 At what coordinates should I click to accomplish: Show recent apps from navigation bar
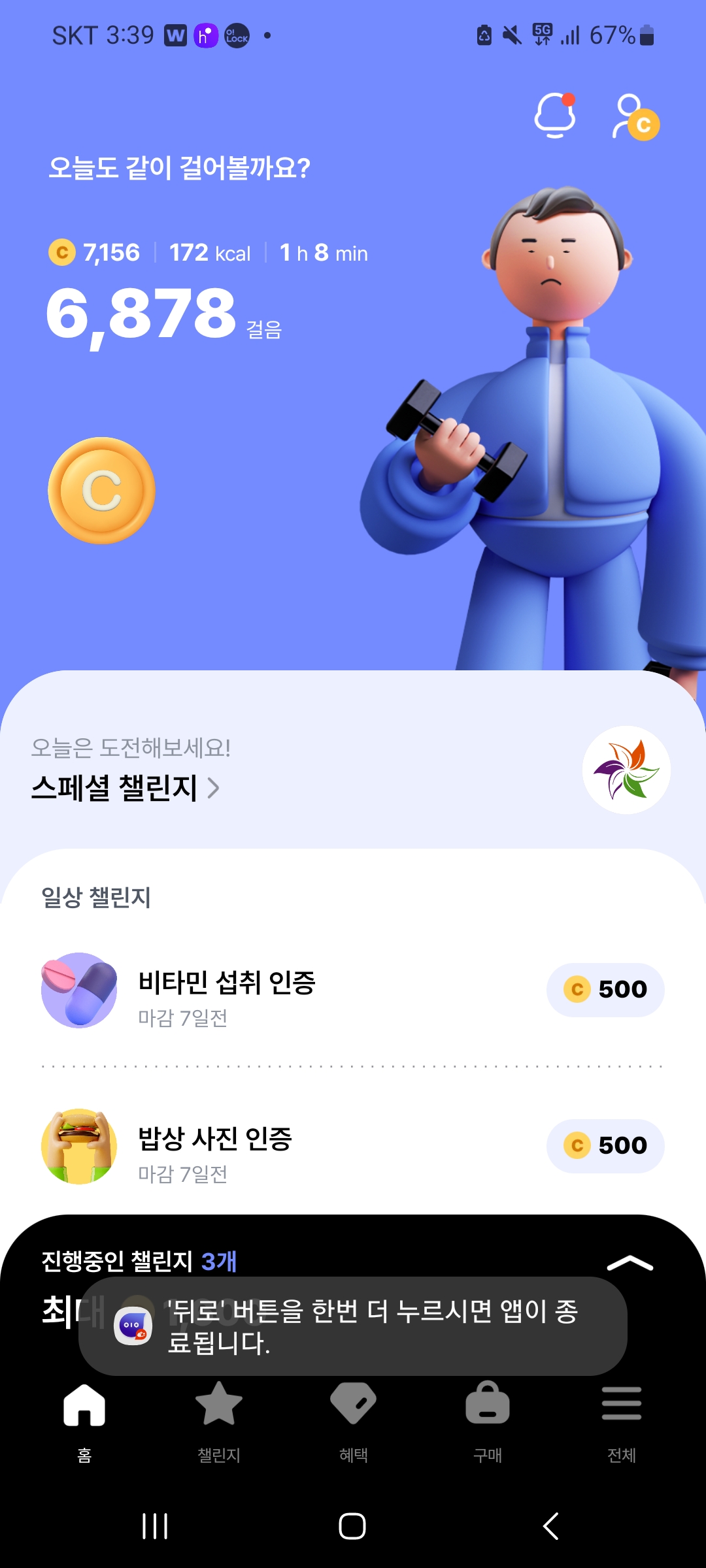pyautogui.click(x=155, y=1526)
